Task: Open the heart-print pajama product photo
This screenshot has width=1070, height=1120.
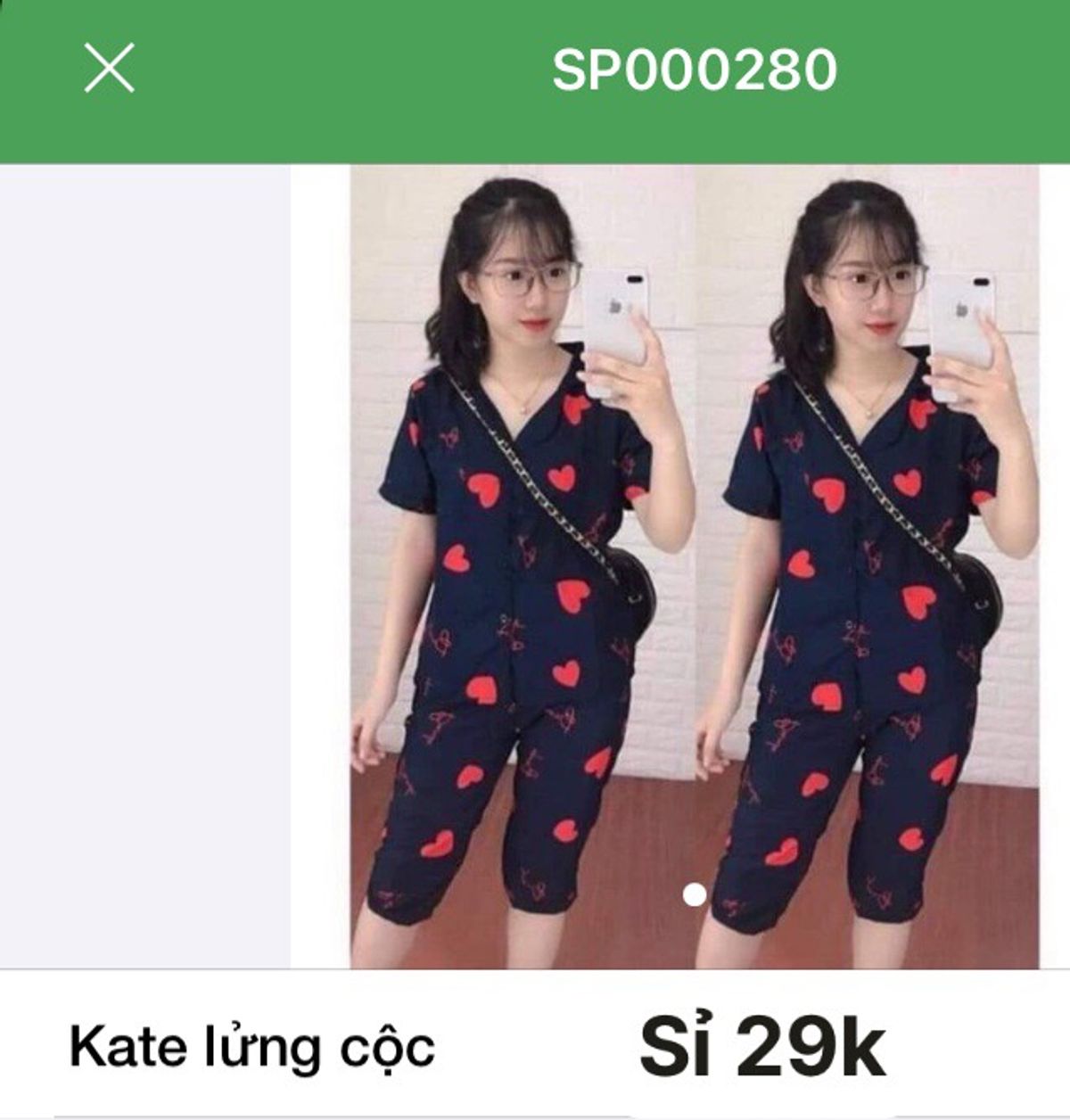Action: click(694, 566)
